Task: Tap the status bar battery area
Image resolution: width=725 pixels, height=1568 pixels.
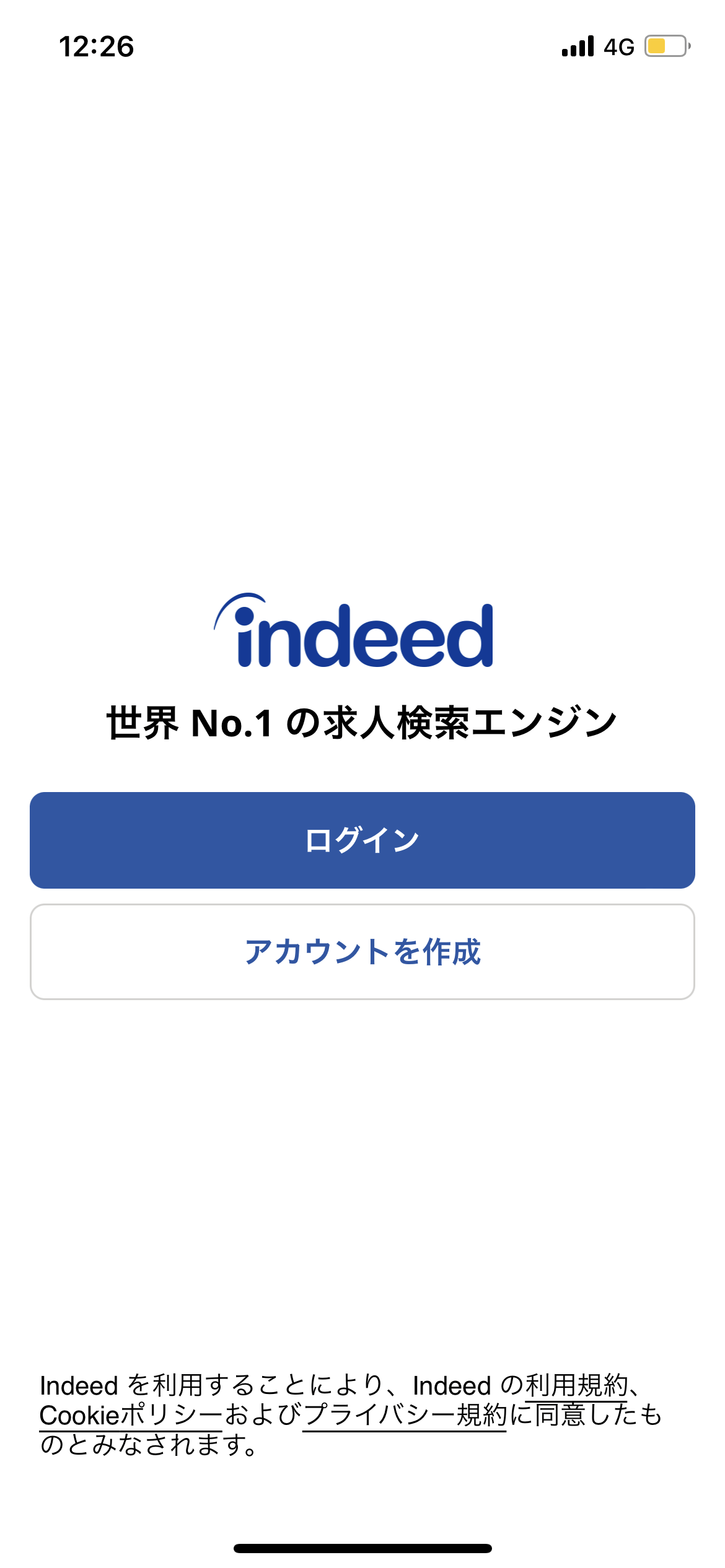Action: (x=665, y=45)
